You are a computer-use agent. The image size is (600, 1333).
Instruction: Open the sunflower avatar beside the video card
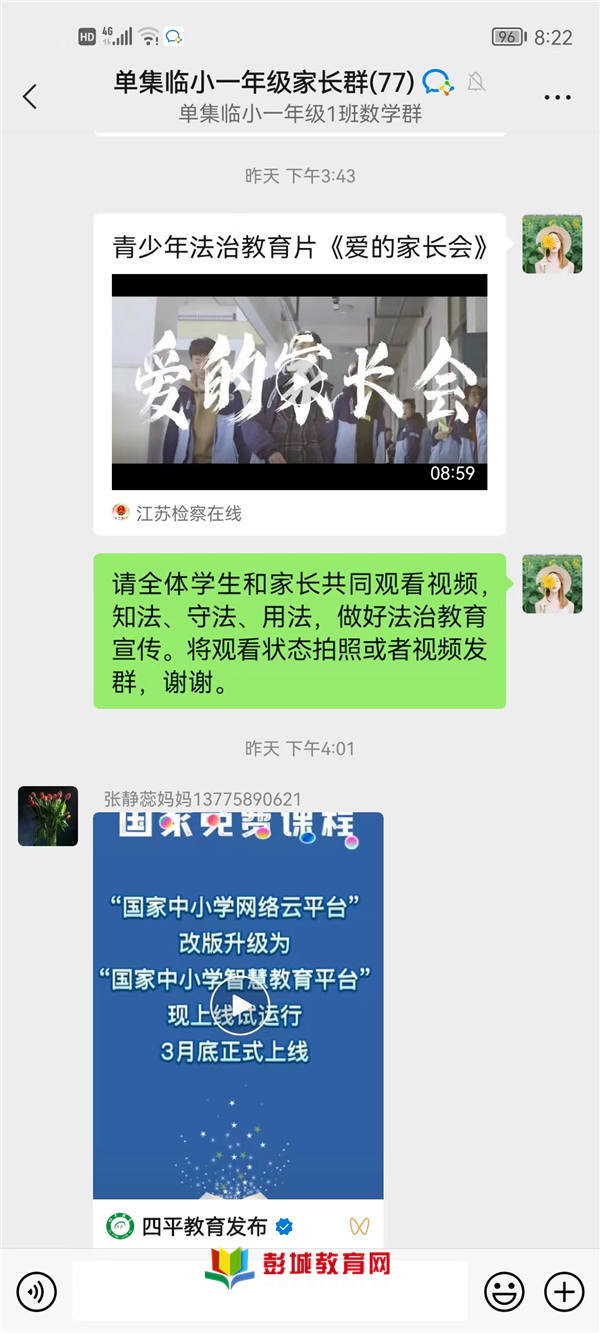coord(552,243)
